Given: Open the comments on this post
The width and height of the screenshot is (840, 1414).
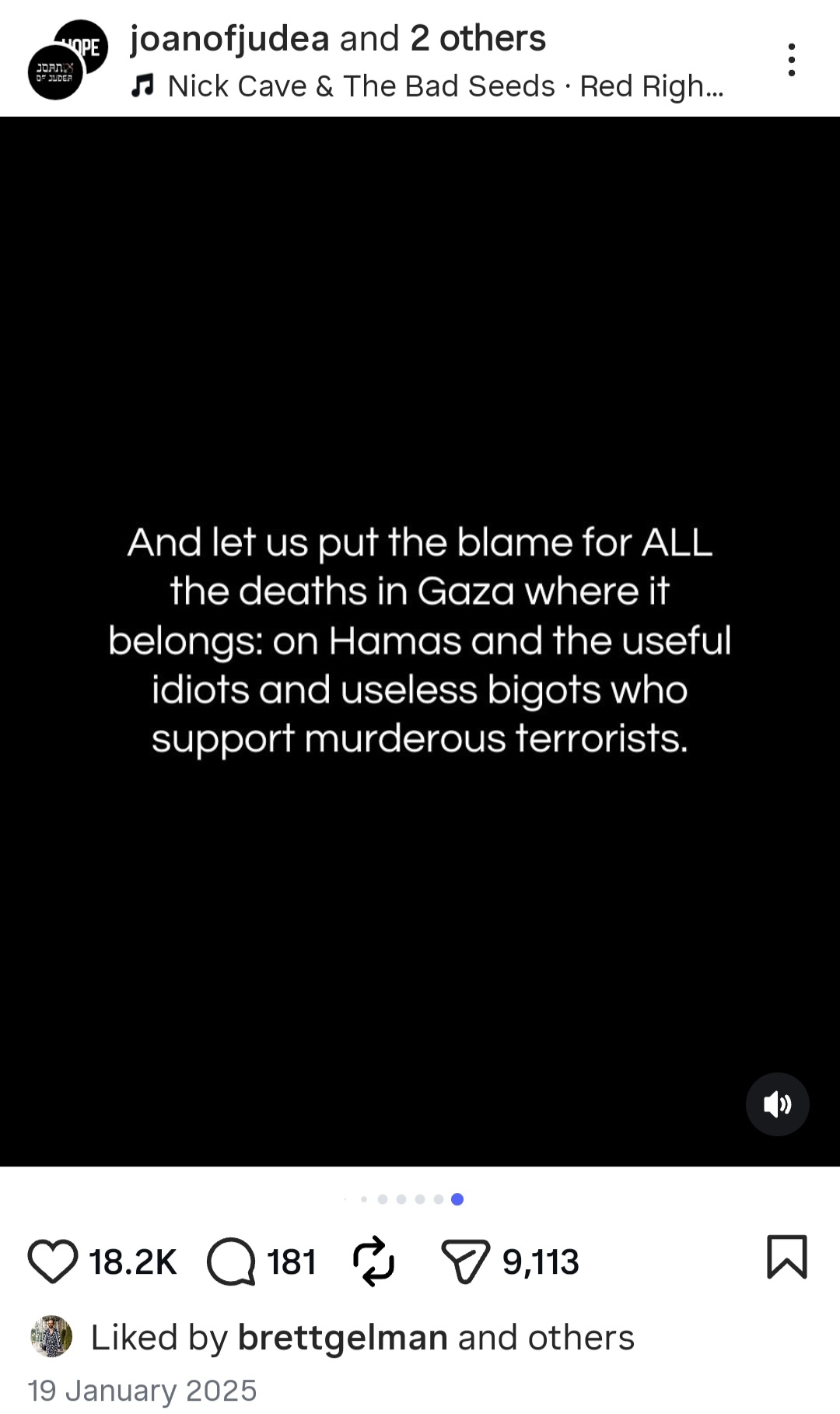Looking at the screenshot, I should tap(231, 1261).
